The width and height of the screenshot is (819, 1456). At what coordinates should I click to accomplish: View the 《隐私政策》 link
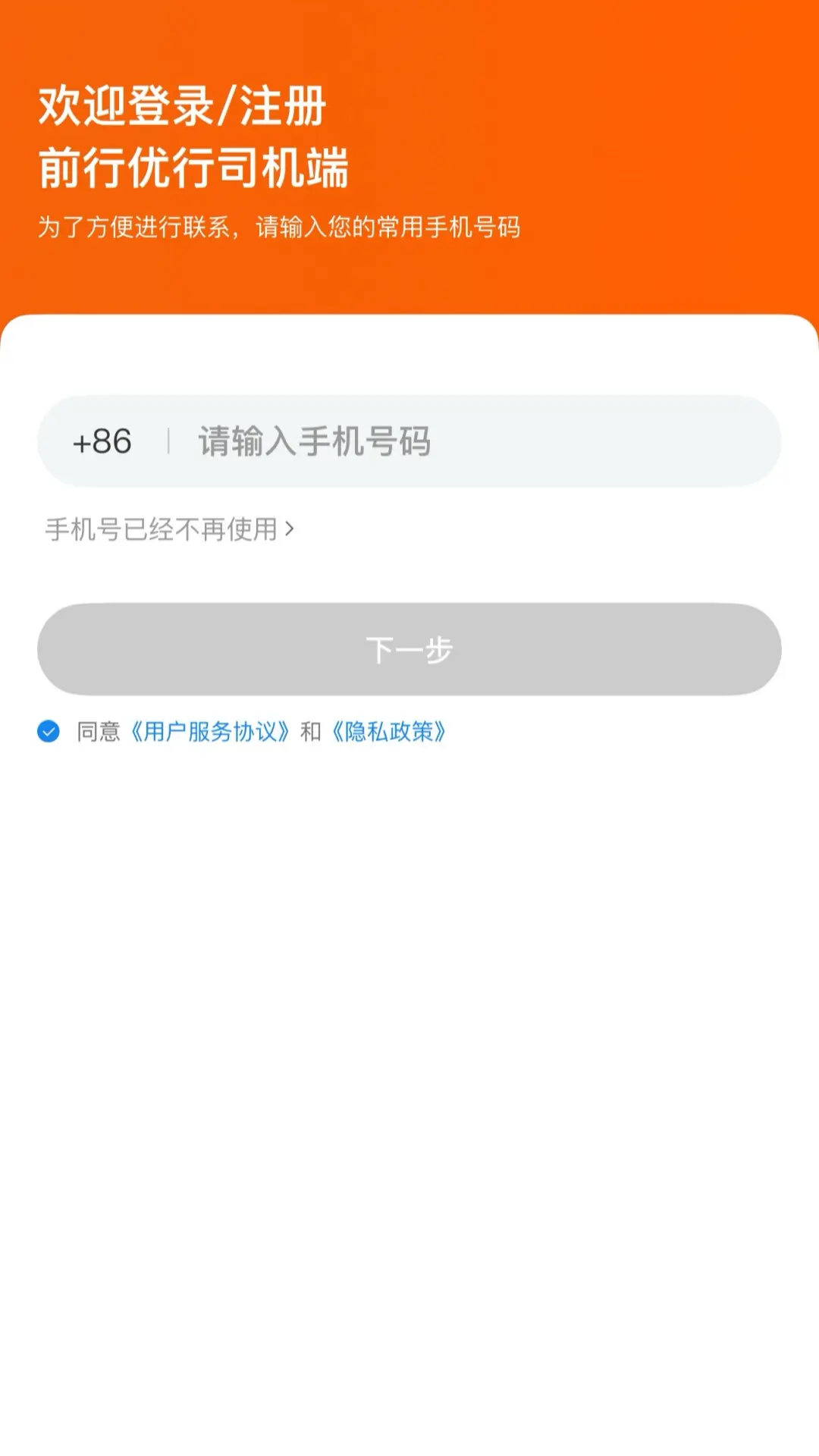click(389, 732)
